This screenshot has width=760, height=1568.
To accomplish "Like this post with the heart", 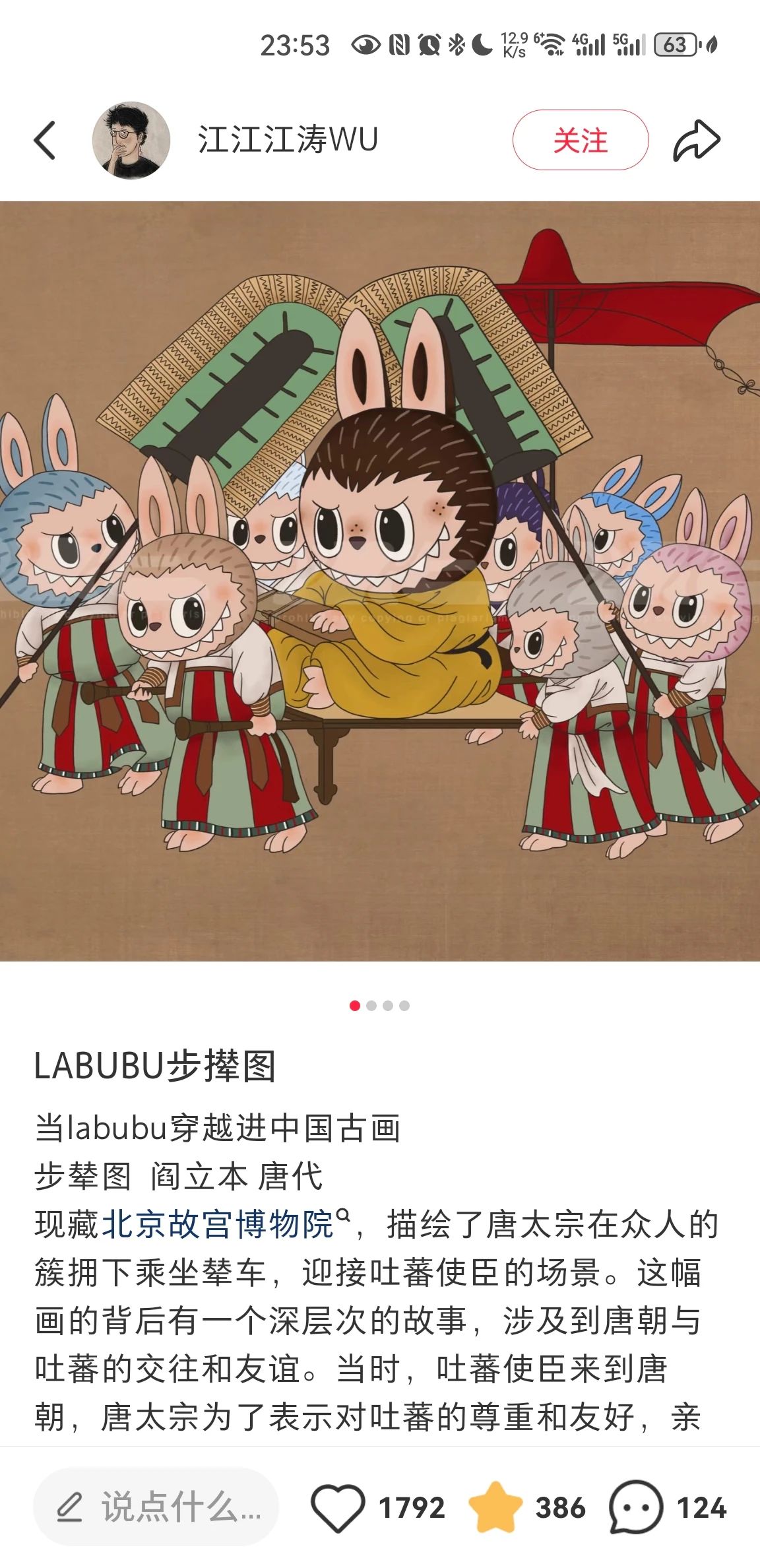I will 338,1507.
